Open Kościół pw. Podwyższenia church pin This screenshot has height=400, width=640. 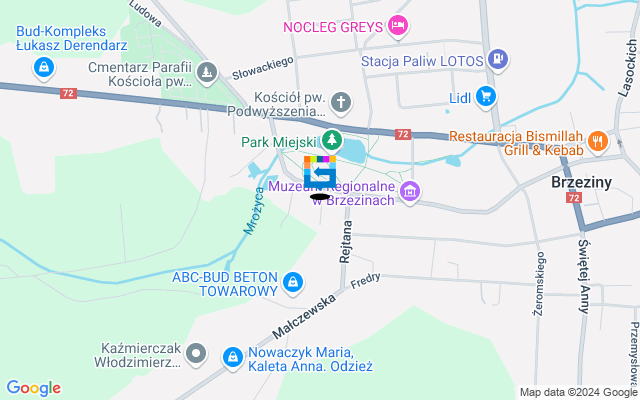341,101
